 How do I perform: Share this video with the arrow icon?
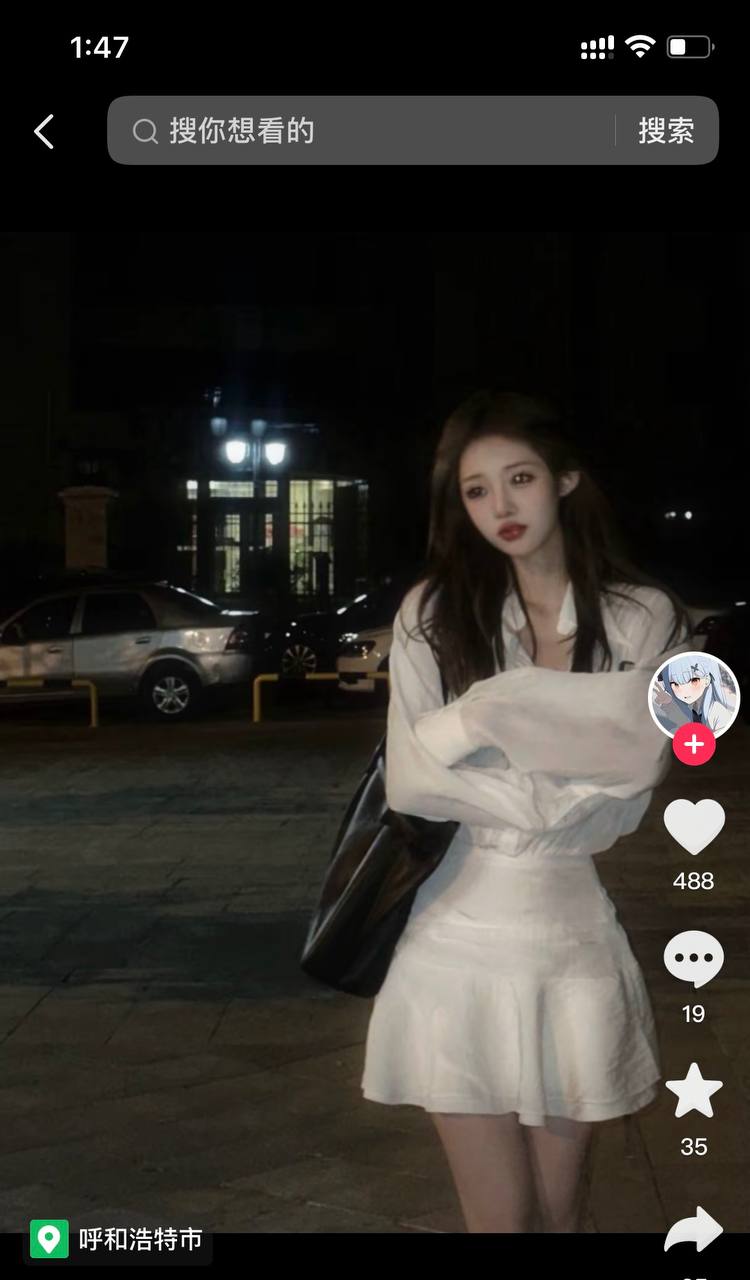[694, 1230]
